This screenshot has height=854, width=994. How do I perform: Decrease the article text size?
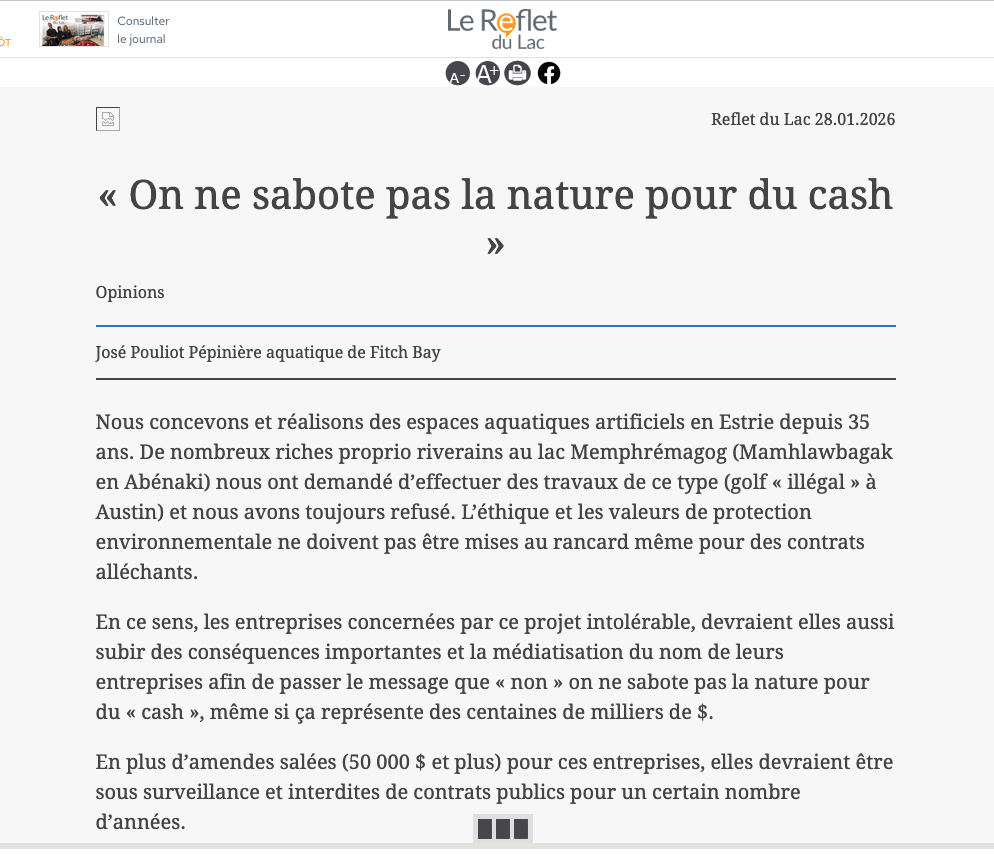(457, 74)
